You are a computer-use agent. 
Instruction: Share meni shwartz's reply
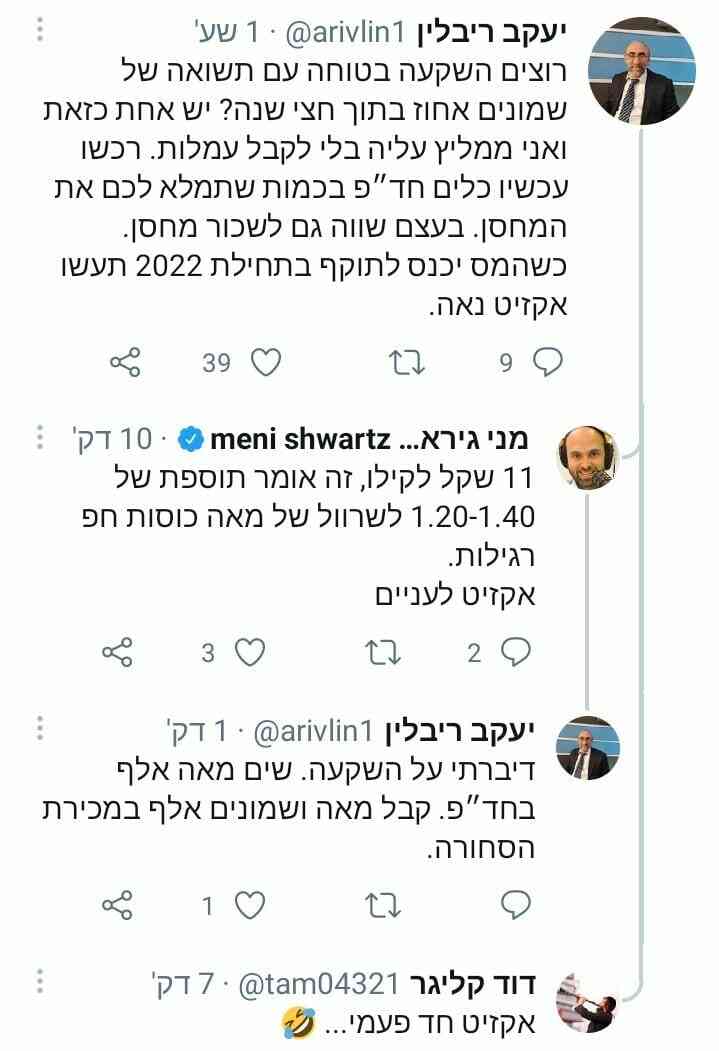pos(118,653)
